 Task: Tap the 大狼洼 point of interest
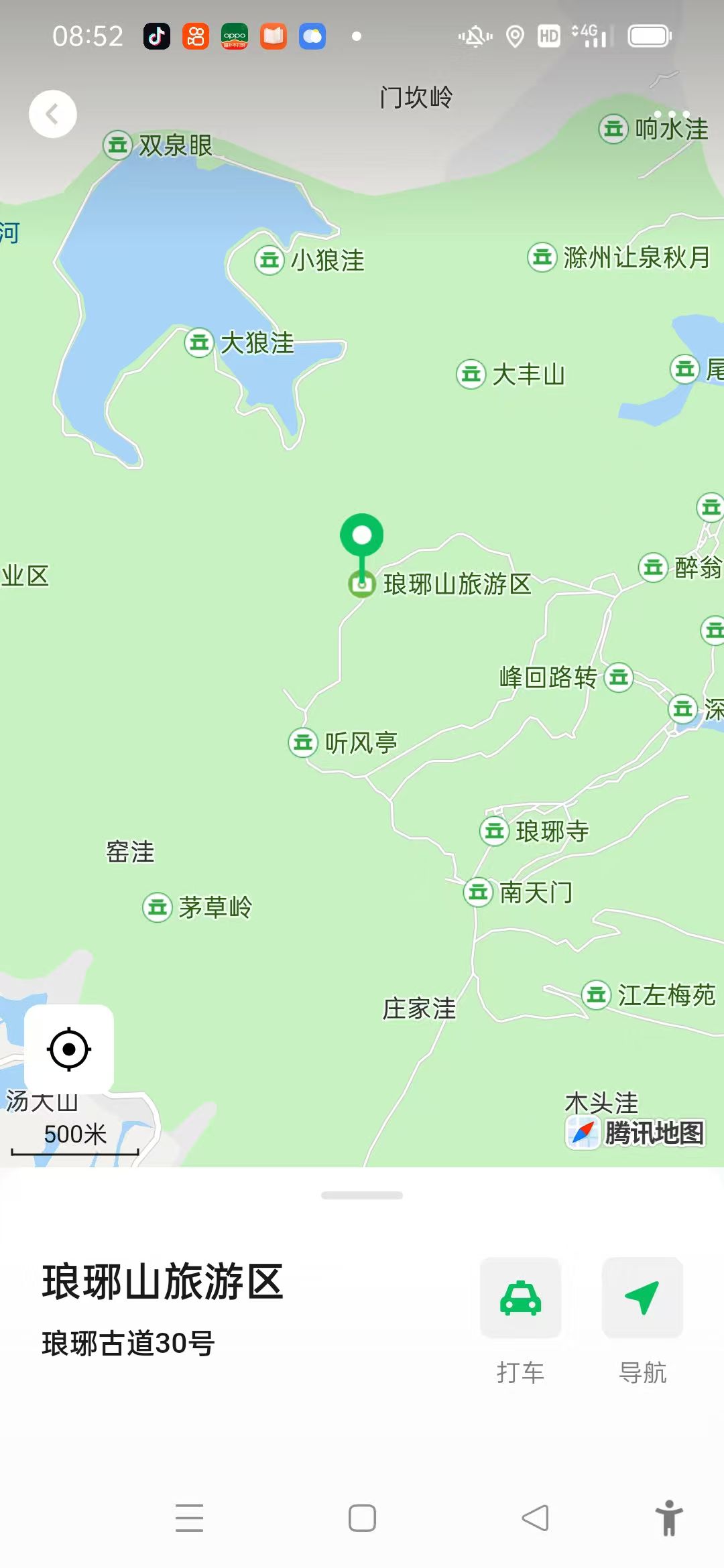(199, 343)
